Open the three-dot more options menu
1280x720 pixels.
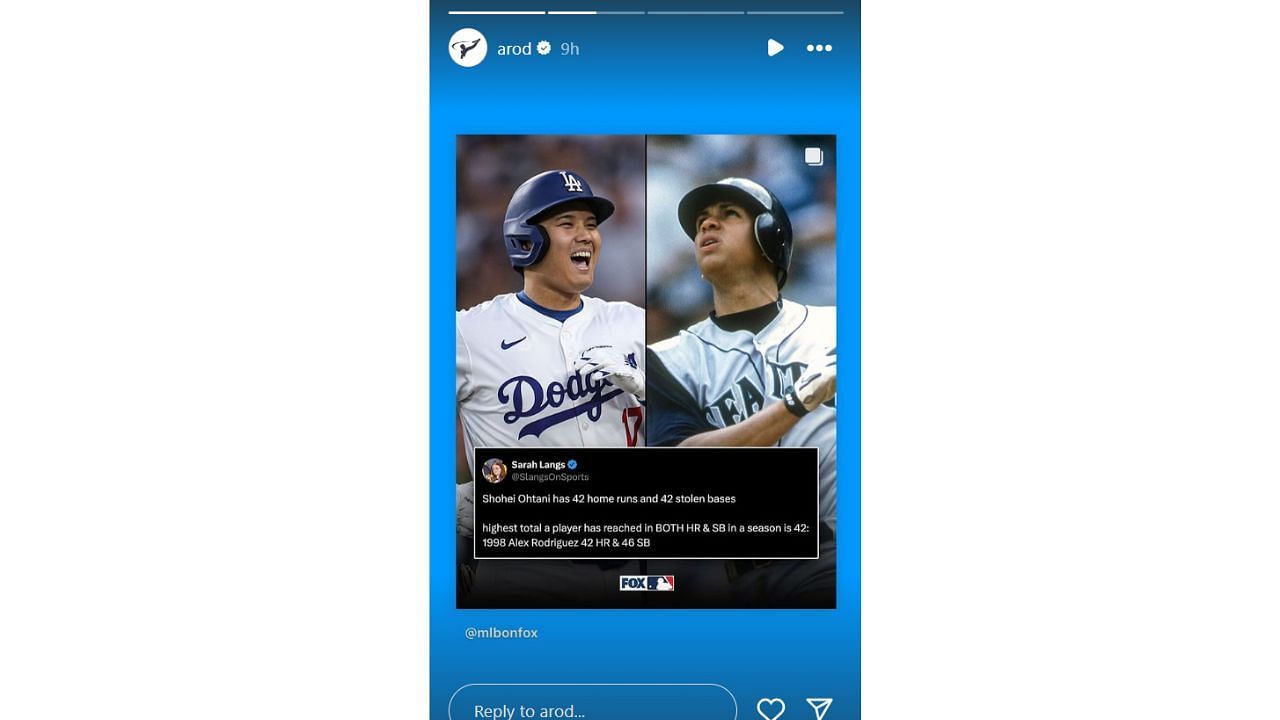tap(819, 48)
